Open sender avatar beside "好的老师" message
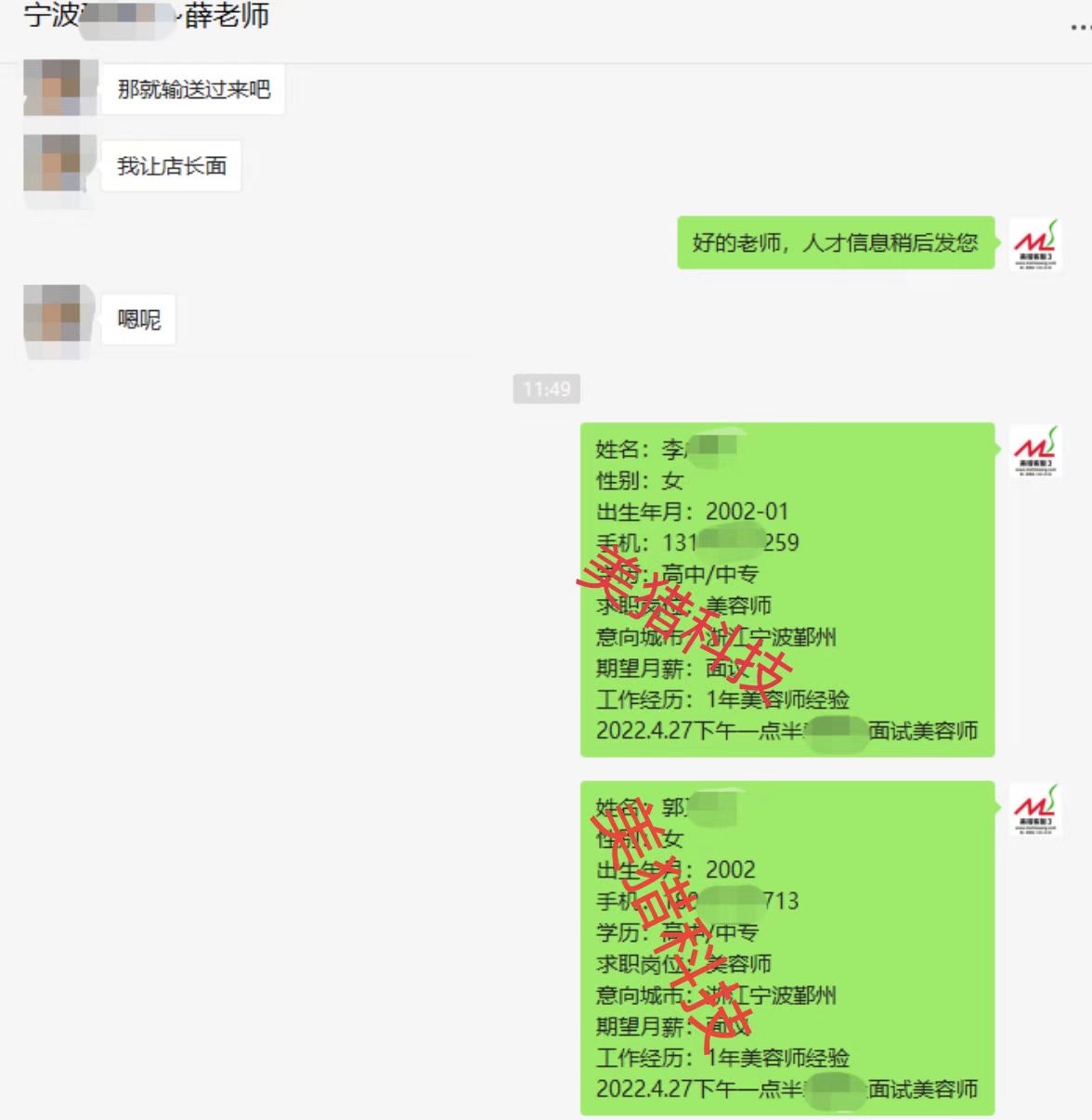The height and width of the screenshot is (1120, 1092). coord(1034,243)
